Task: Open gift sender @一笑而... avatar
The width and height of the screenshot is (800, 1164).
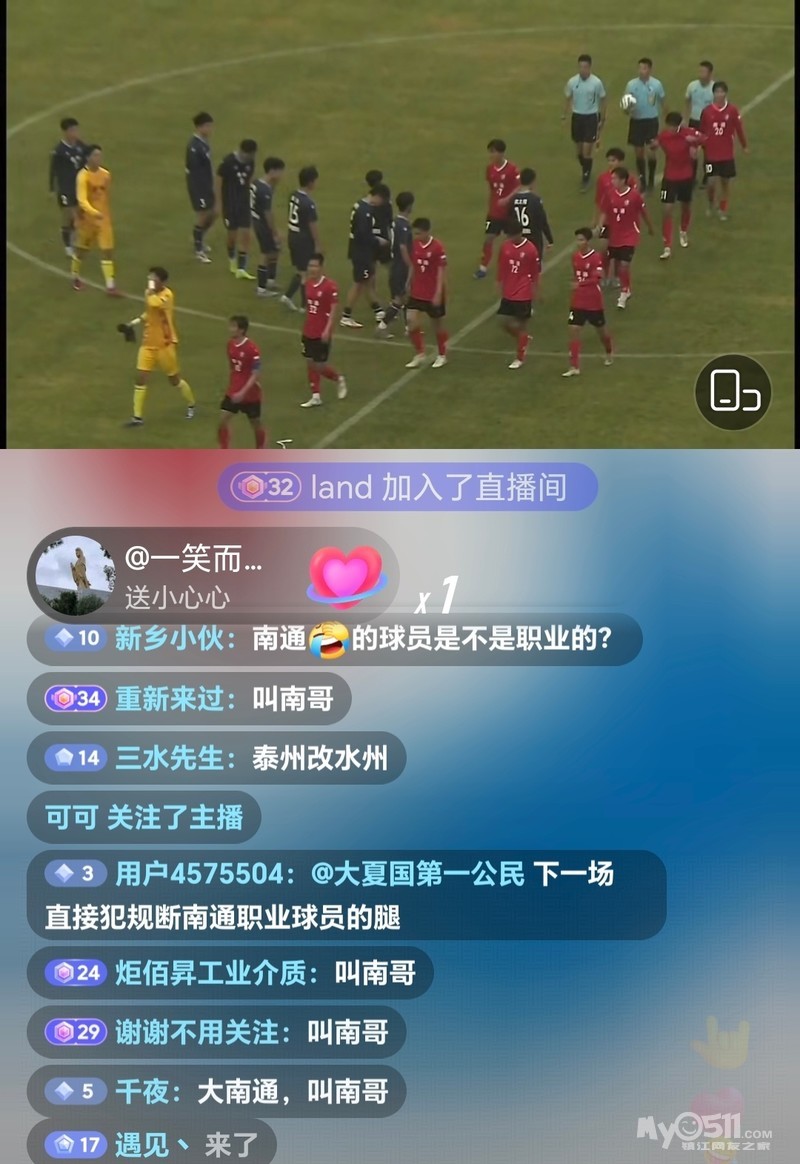Action: tap(75, 575)
